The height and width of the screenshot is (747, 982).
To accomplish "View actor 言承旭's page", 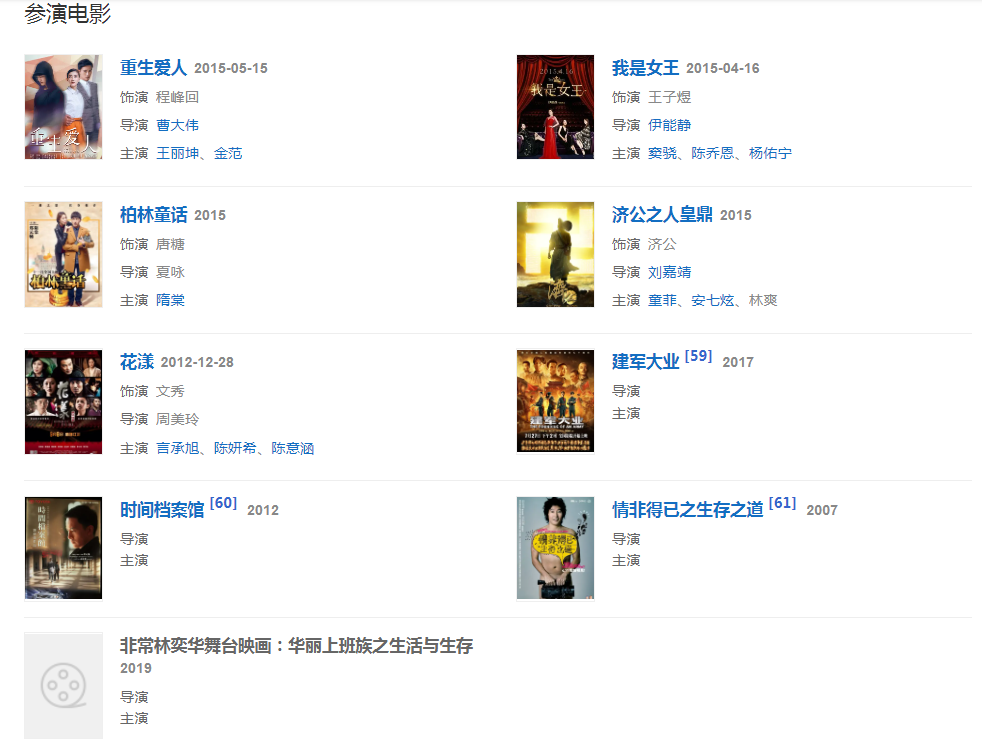I will 177,448.
